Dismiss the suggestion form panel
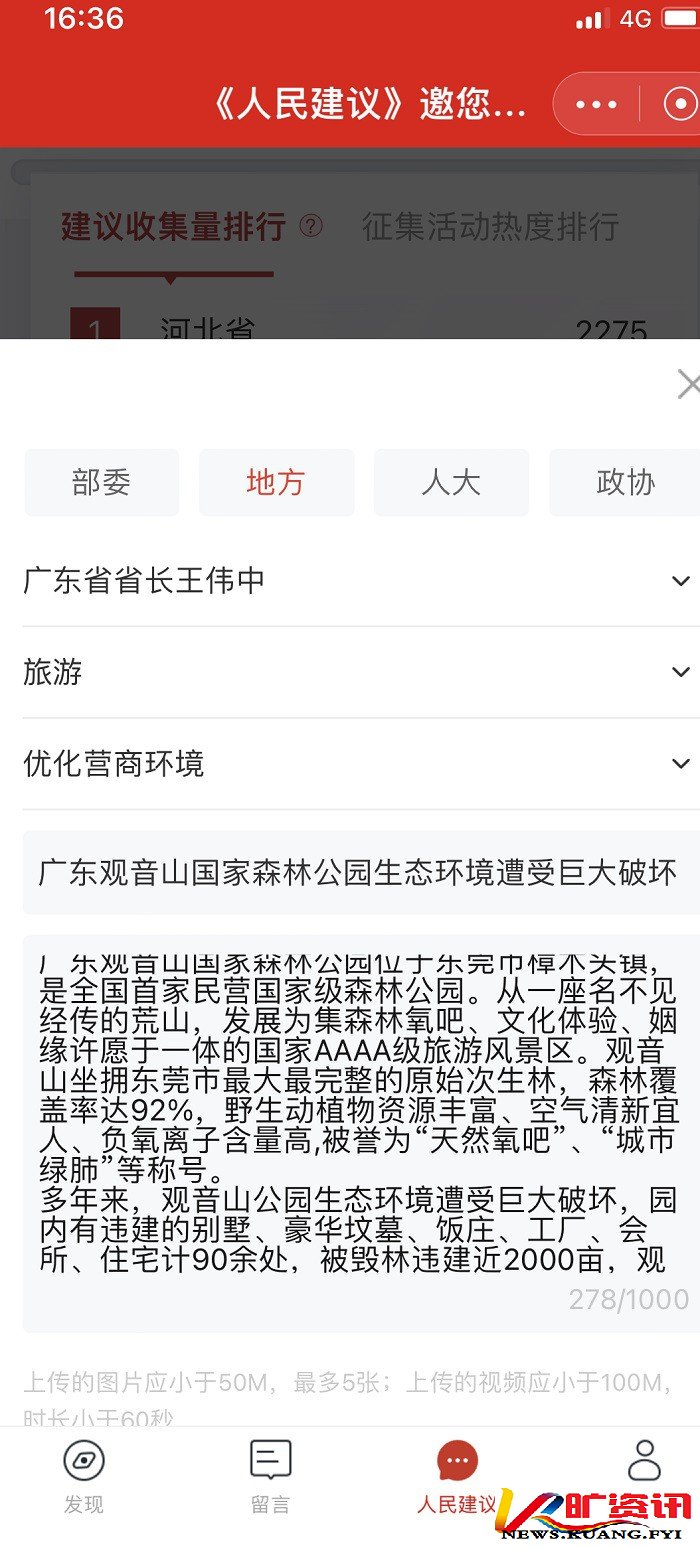This screenshot has width=700, height=1549. [687, 384]
